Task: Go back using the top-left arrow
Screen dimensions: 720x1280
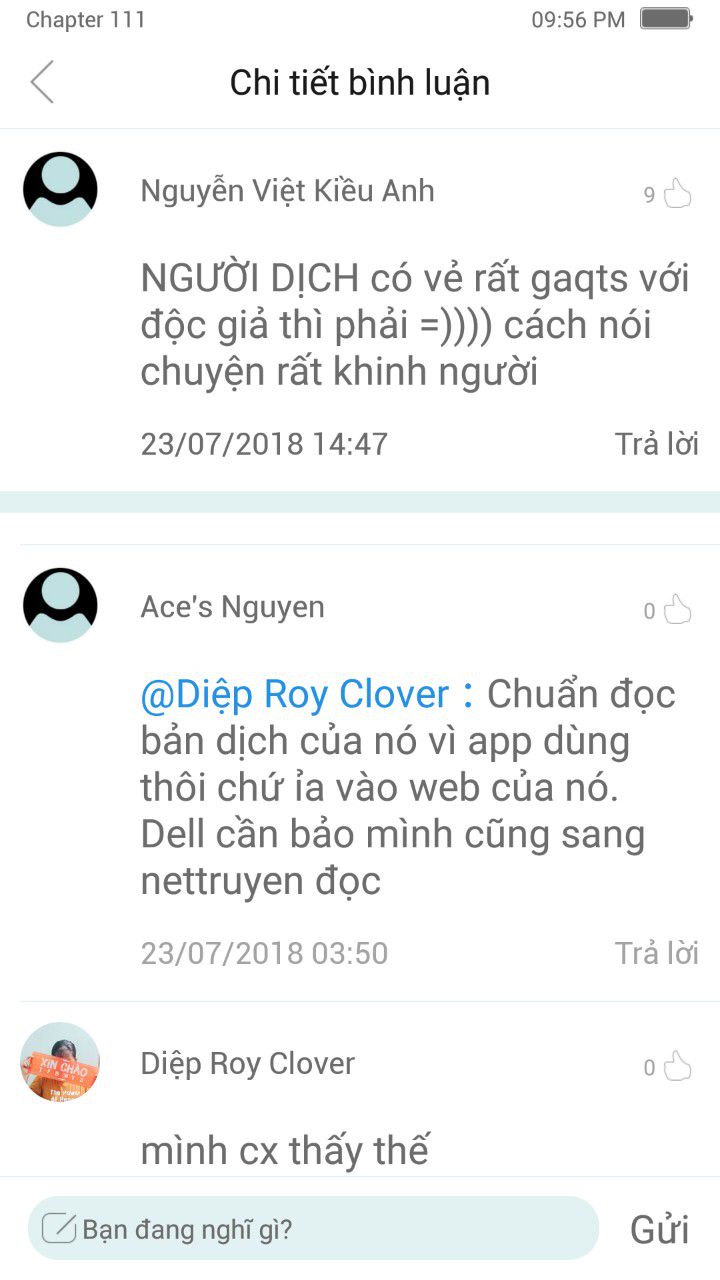Action: coord(42,82)
